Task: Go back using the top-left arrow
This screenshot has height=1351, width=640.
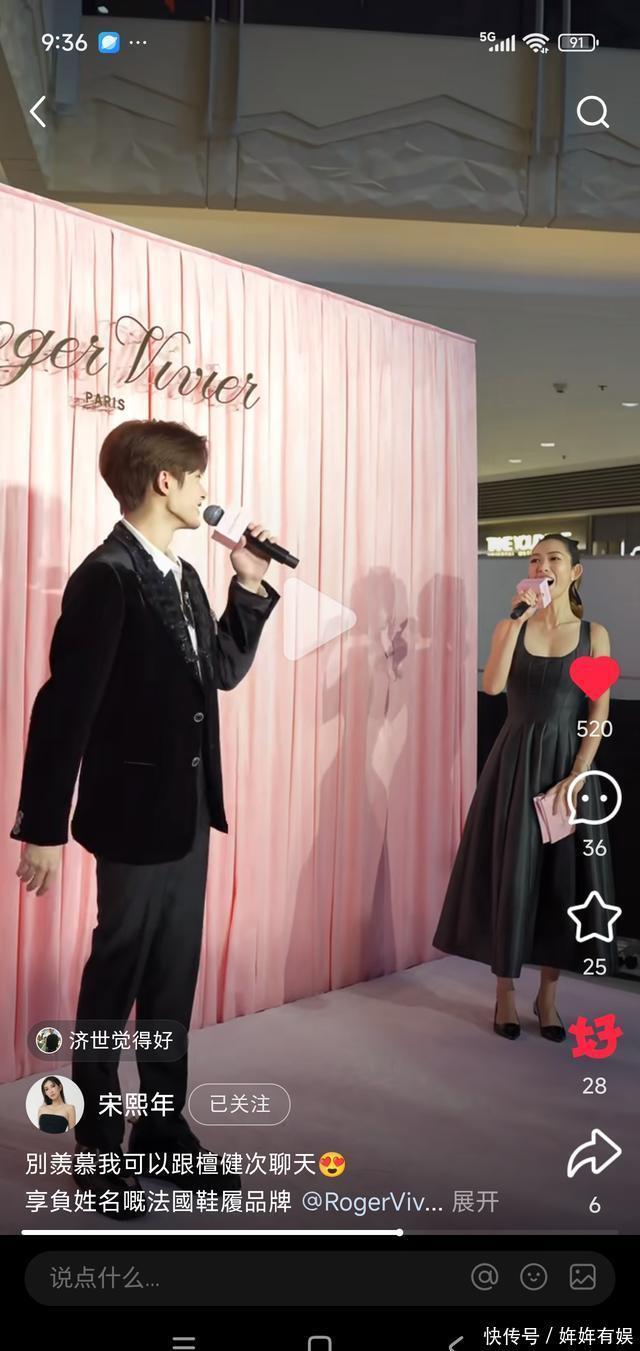Action: click(38, 111)
